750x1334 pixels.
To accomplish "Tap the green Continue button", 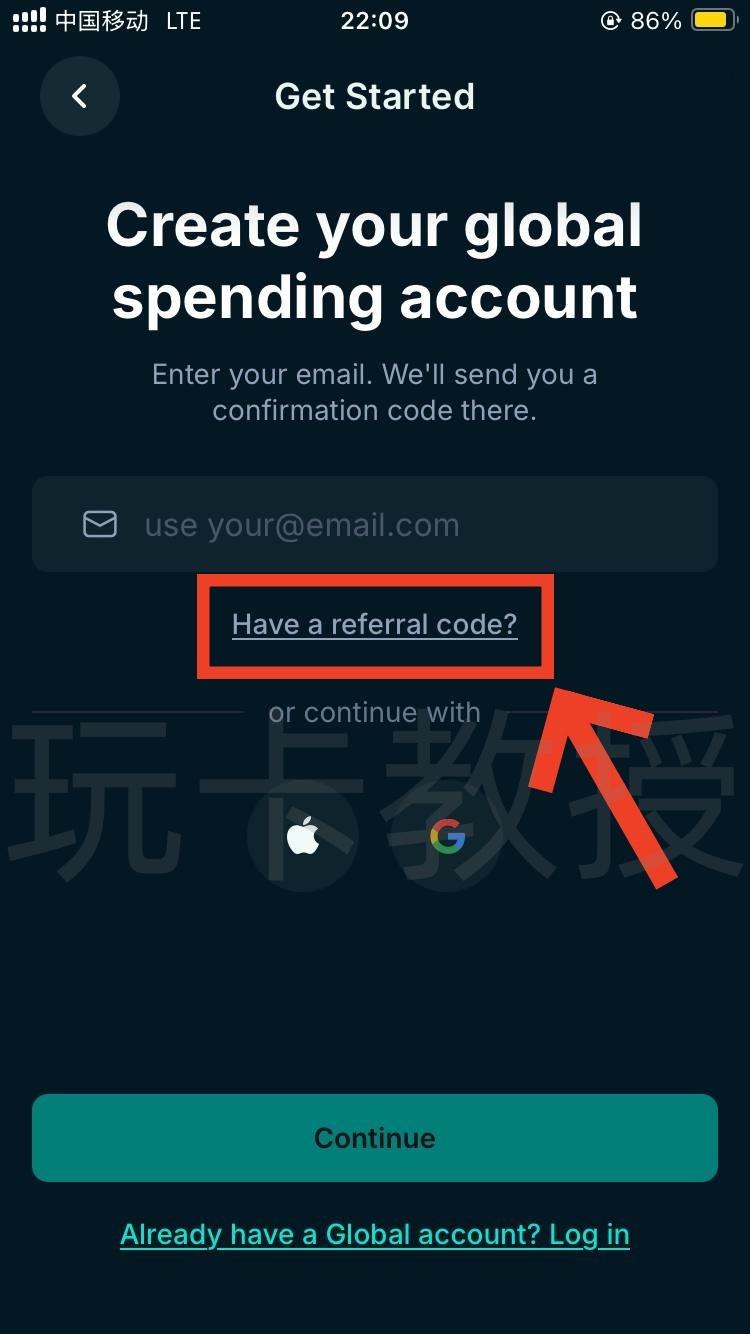I will pyautogui.click(x=375, y=1138).
